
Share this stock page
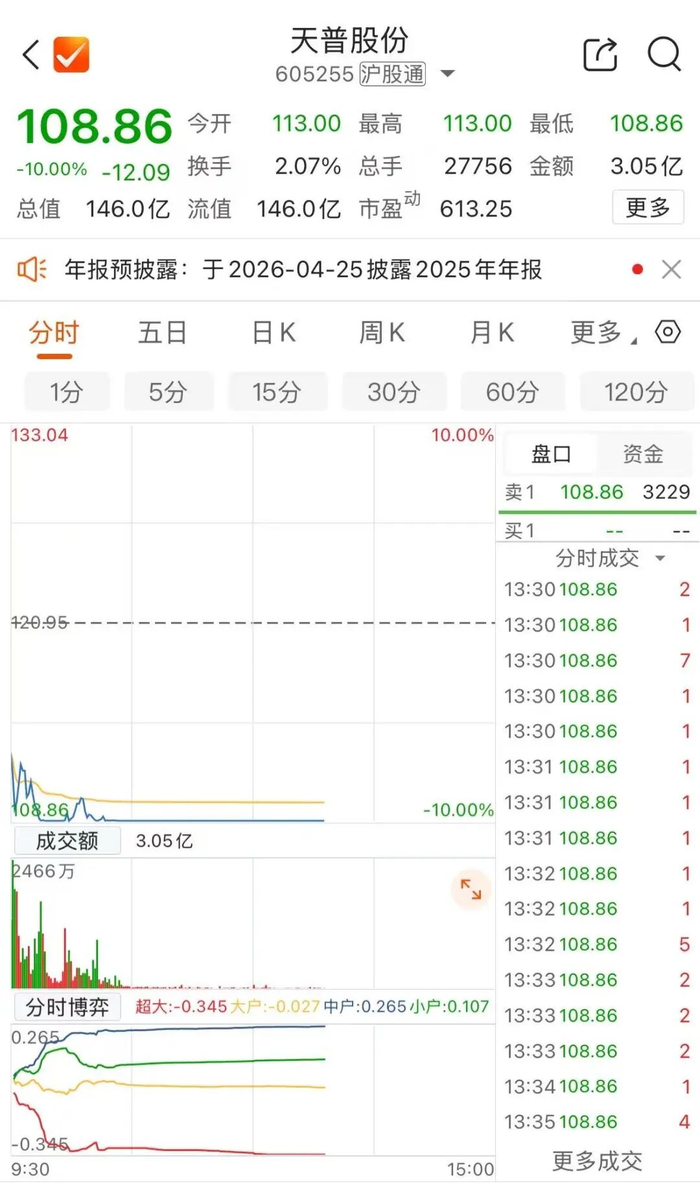click(600, 54)
